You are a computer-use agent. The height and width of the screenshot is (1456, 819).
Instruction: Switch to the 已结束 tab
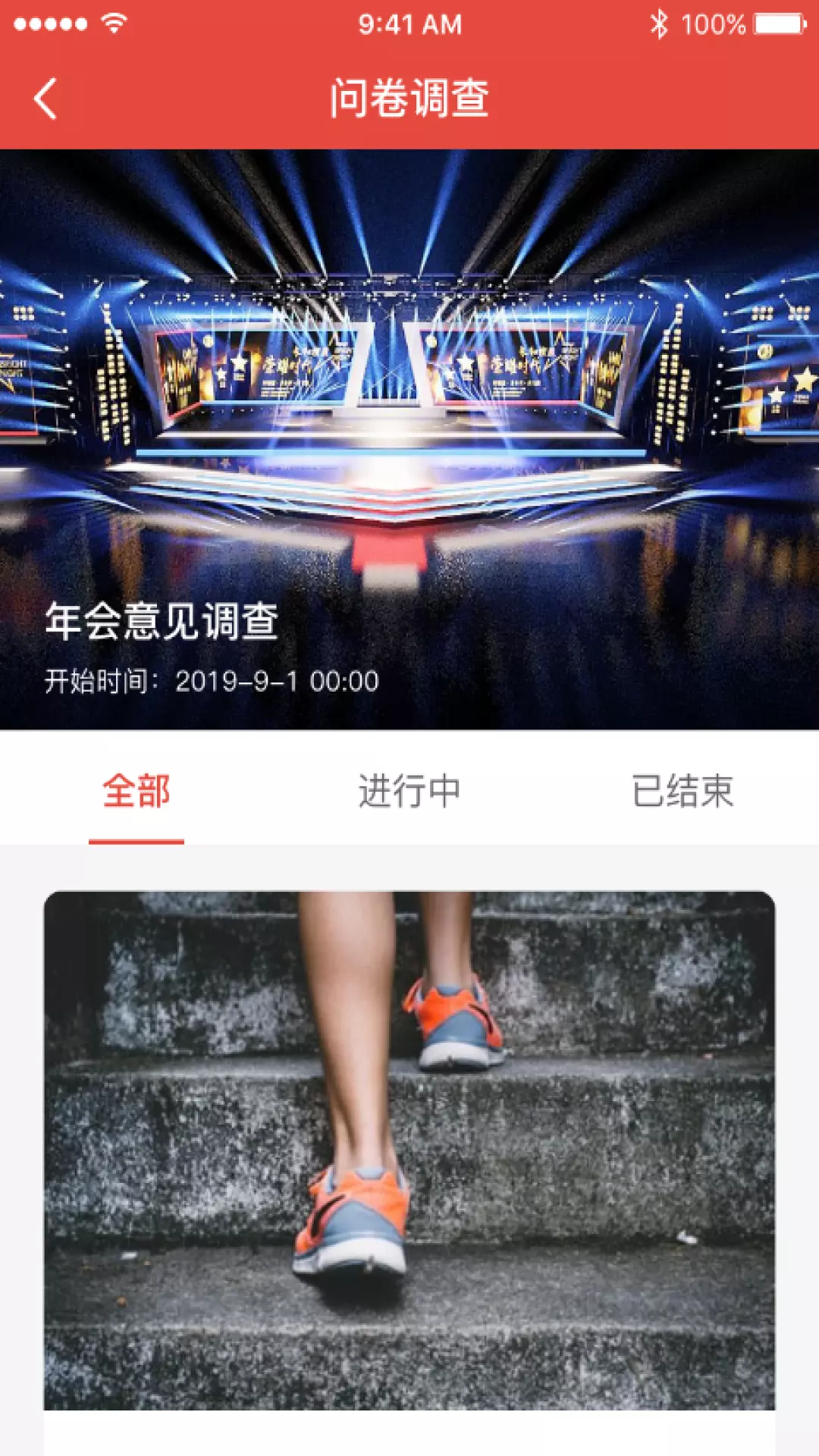pyautogui.click(x=682, y=791)
